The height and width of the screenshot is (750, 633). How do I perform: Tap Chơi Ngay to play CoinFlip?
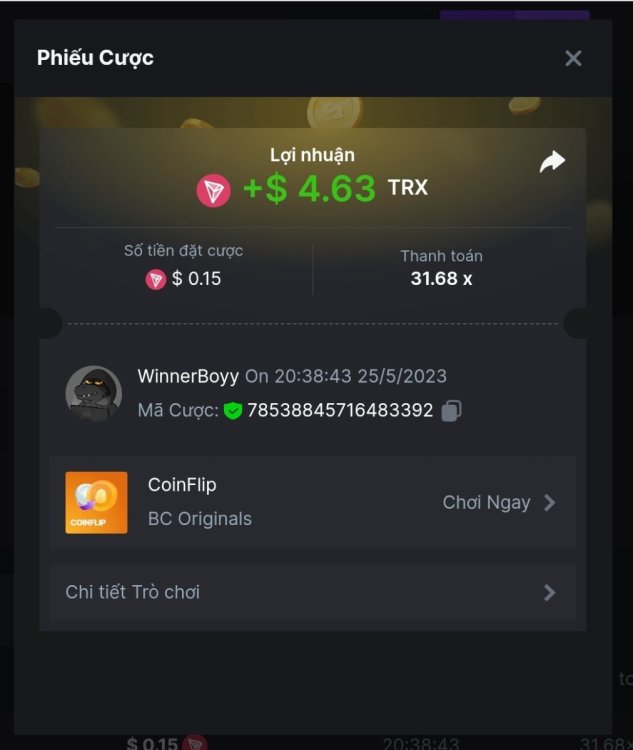(498, 502)
